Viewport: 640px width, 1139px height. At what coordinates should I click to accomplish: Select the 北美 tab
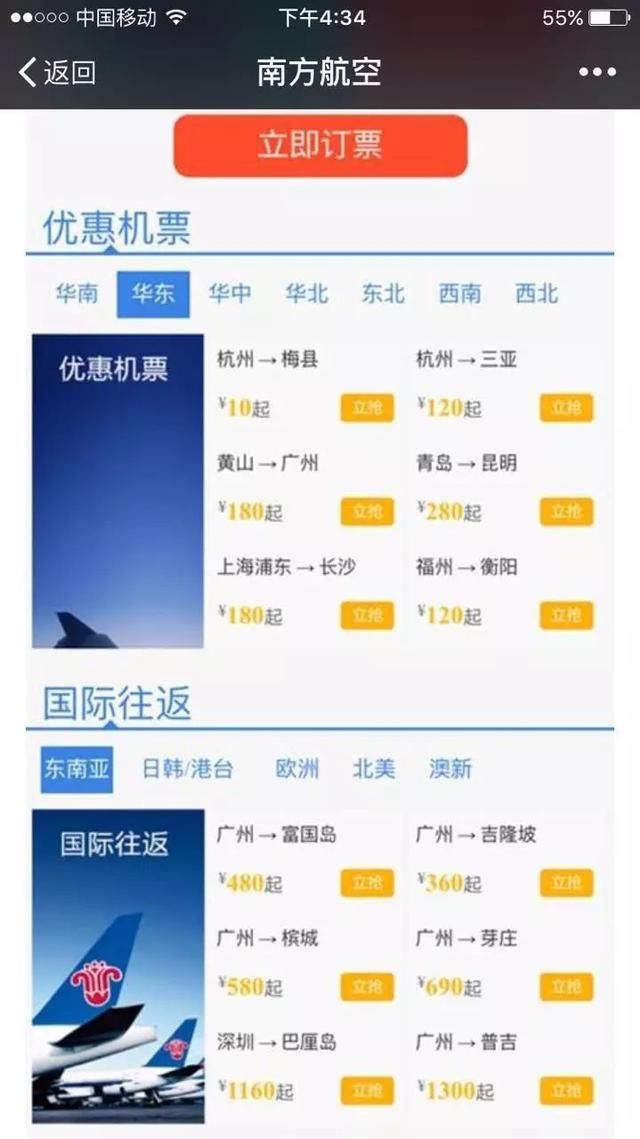[373, 769]
